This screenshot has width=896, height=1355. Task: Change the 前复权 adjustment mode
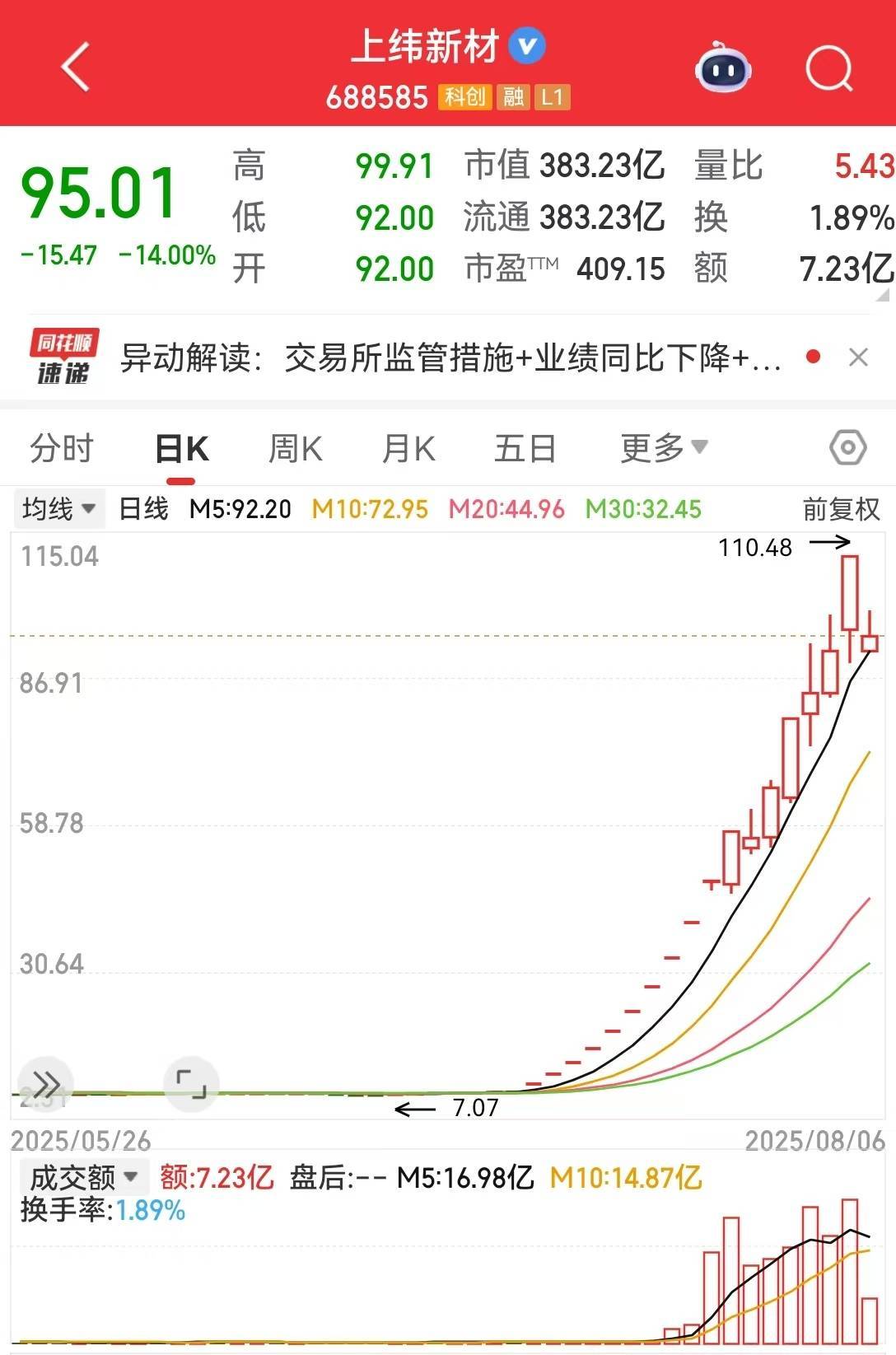click(x=841, y=509)
